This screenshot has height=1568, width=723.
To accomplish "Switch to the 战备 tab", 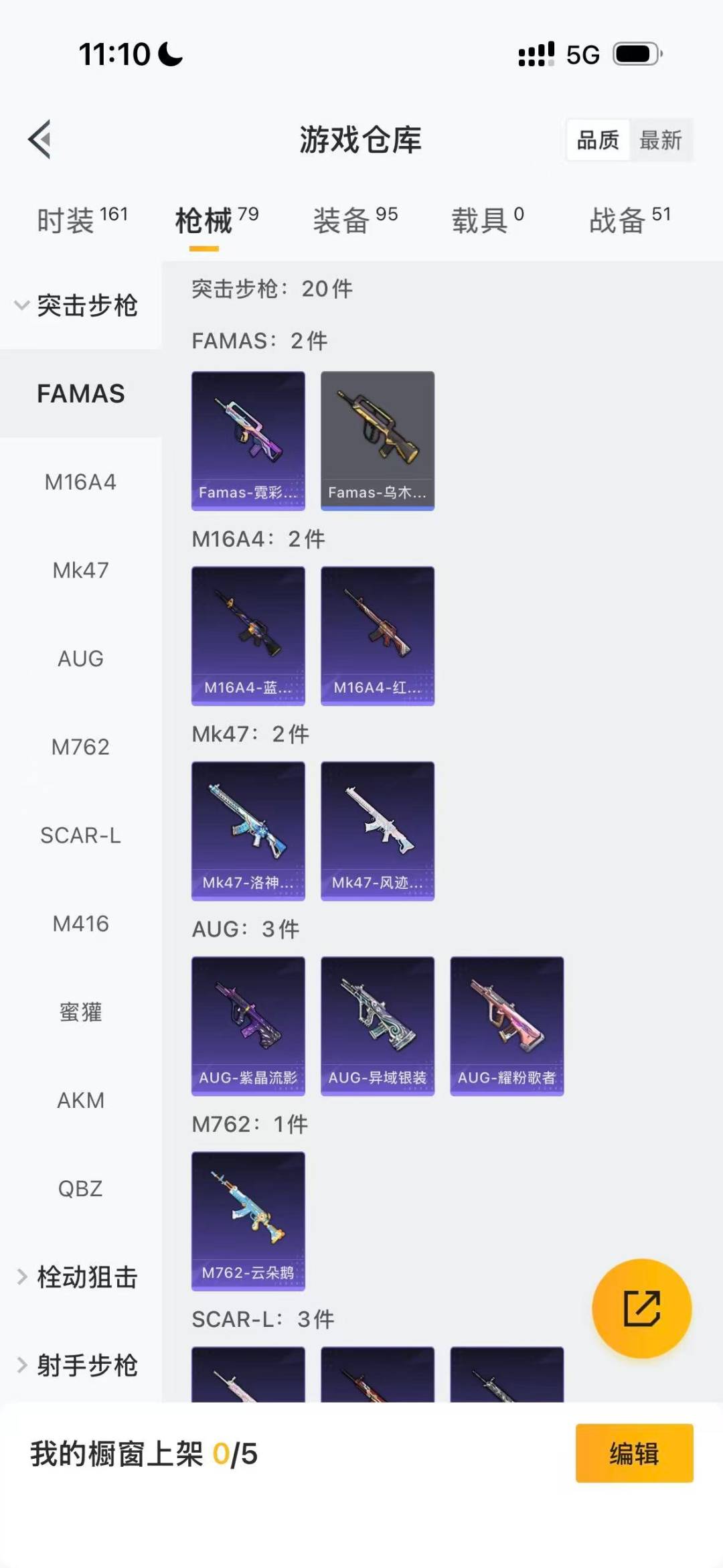I will point(629,220).
